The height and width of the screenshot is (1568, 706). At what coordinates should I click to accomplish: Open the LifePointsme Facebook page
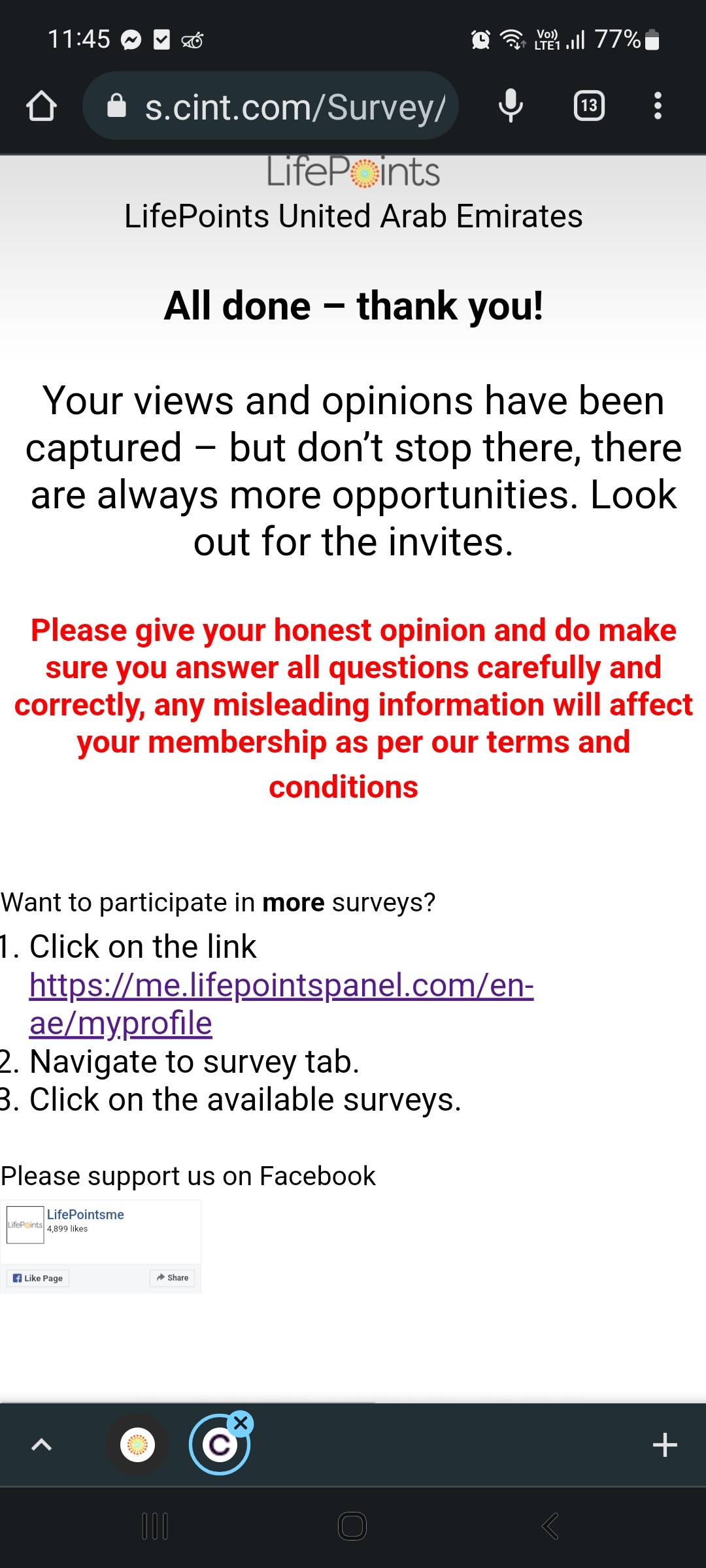[x=85, y=1215]
